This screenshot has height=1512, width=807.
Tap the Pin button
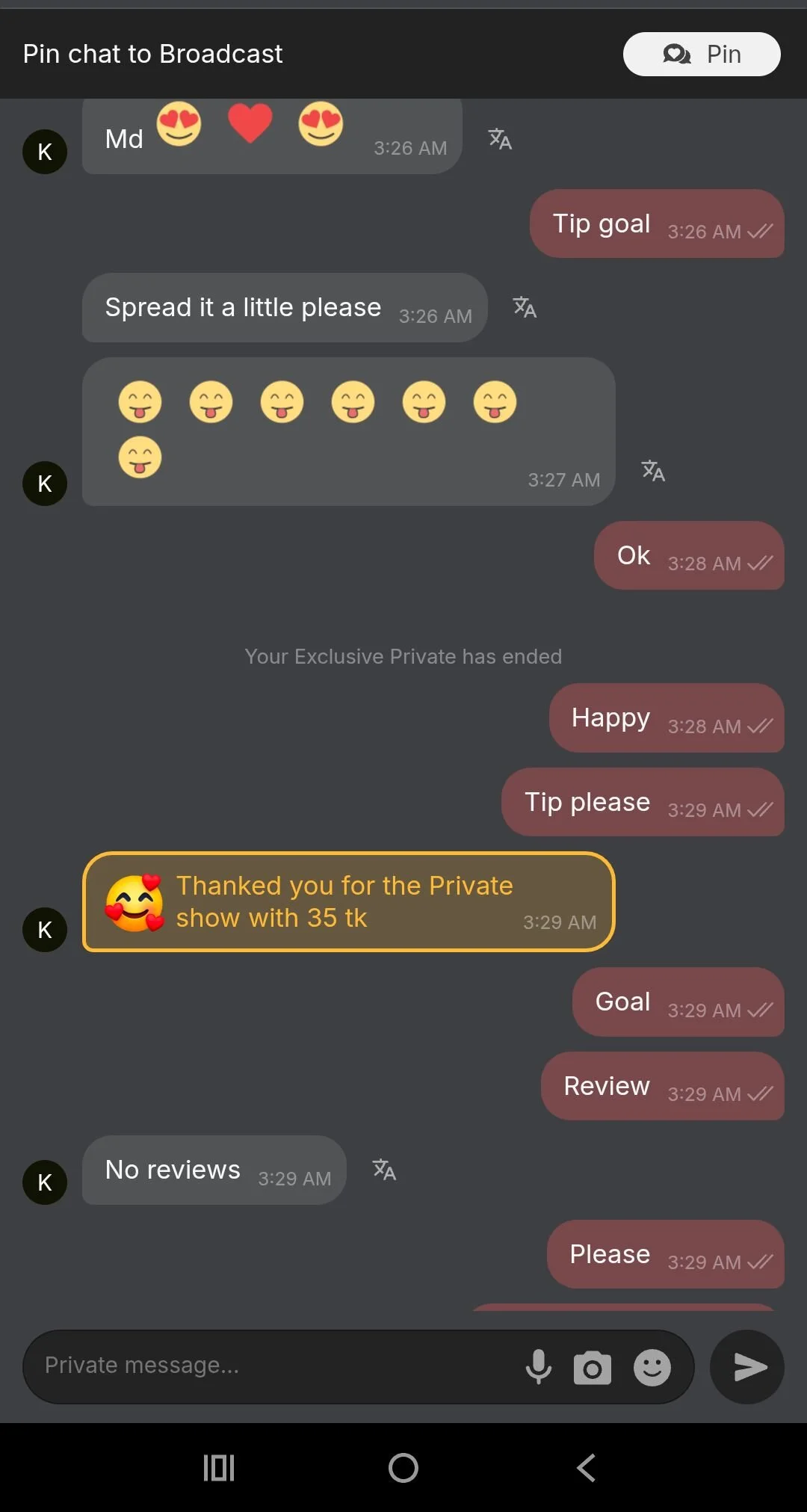pyautogui.click(x=701, y=54)
